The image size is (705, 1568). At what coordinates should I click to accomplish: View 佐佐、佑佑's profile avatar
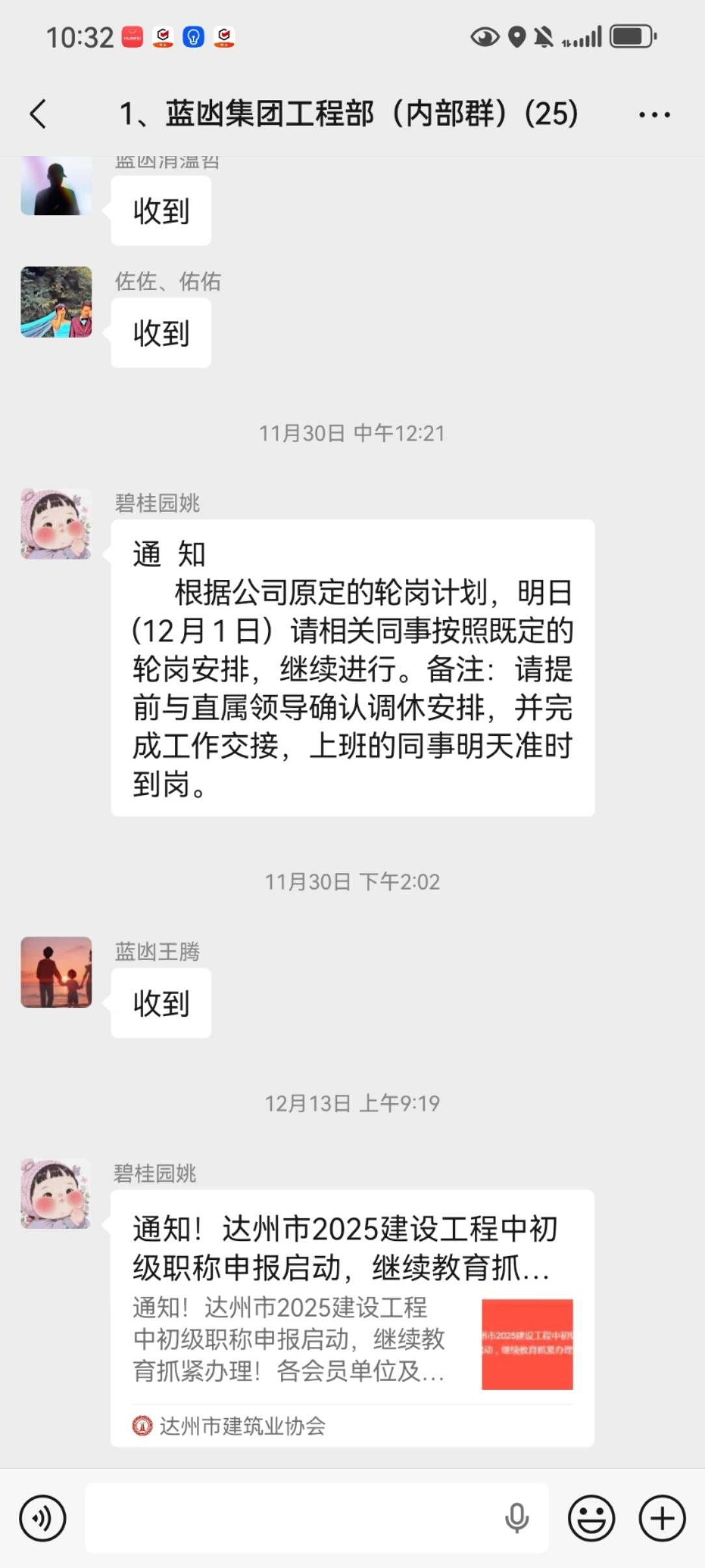point(57,302)
